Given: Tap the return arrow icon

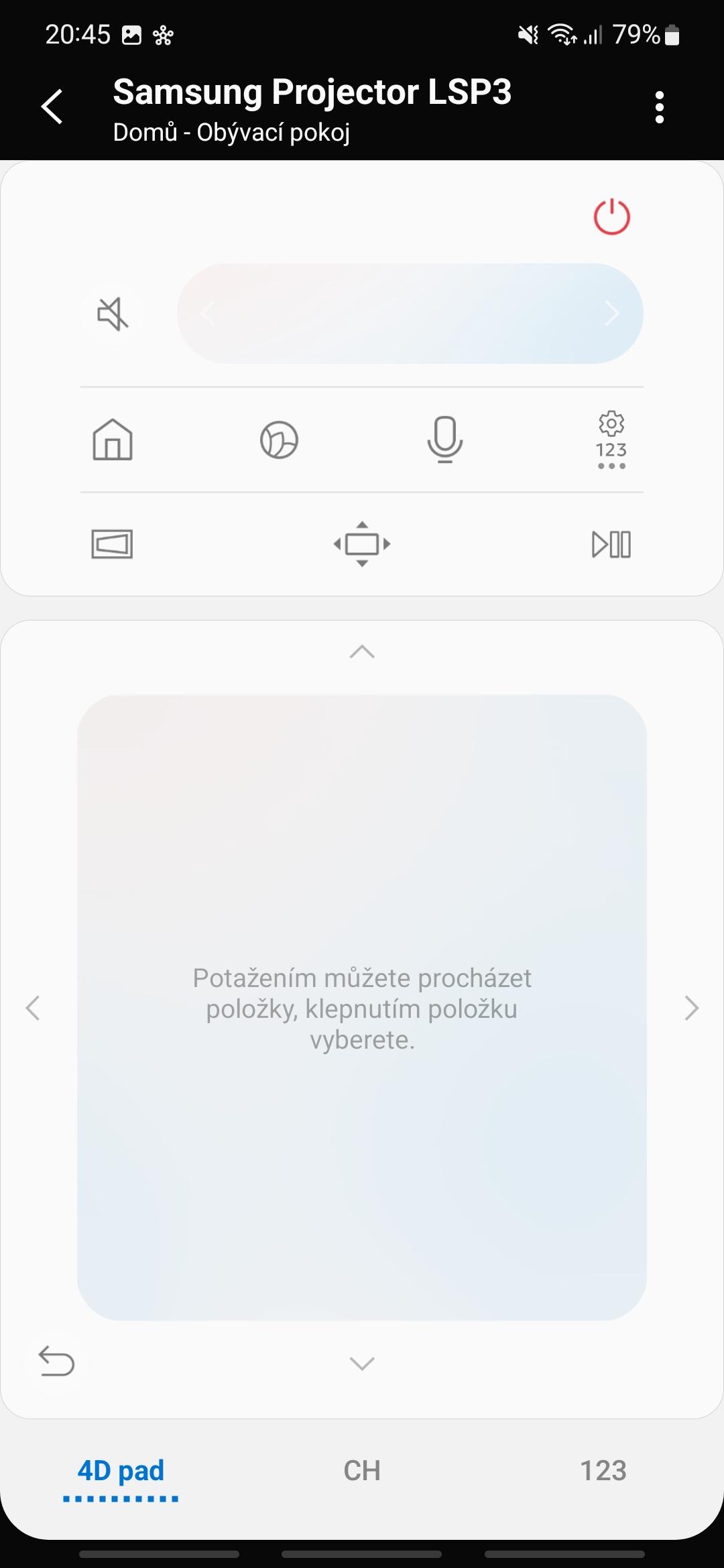Looking at the screenshot, I should (56, 1361).
